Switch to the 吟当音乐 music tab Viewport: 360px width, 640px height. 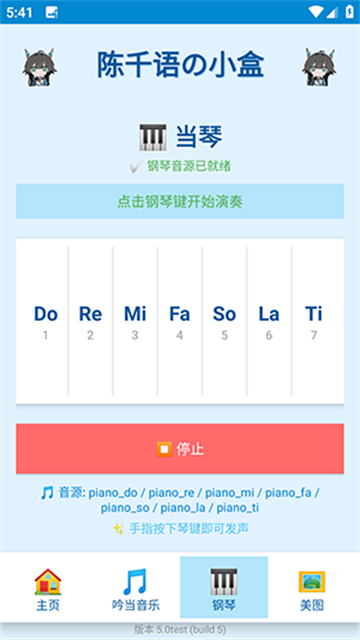tap(136, 587)
